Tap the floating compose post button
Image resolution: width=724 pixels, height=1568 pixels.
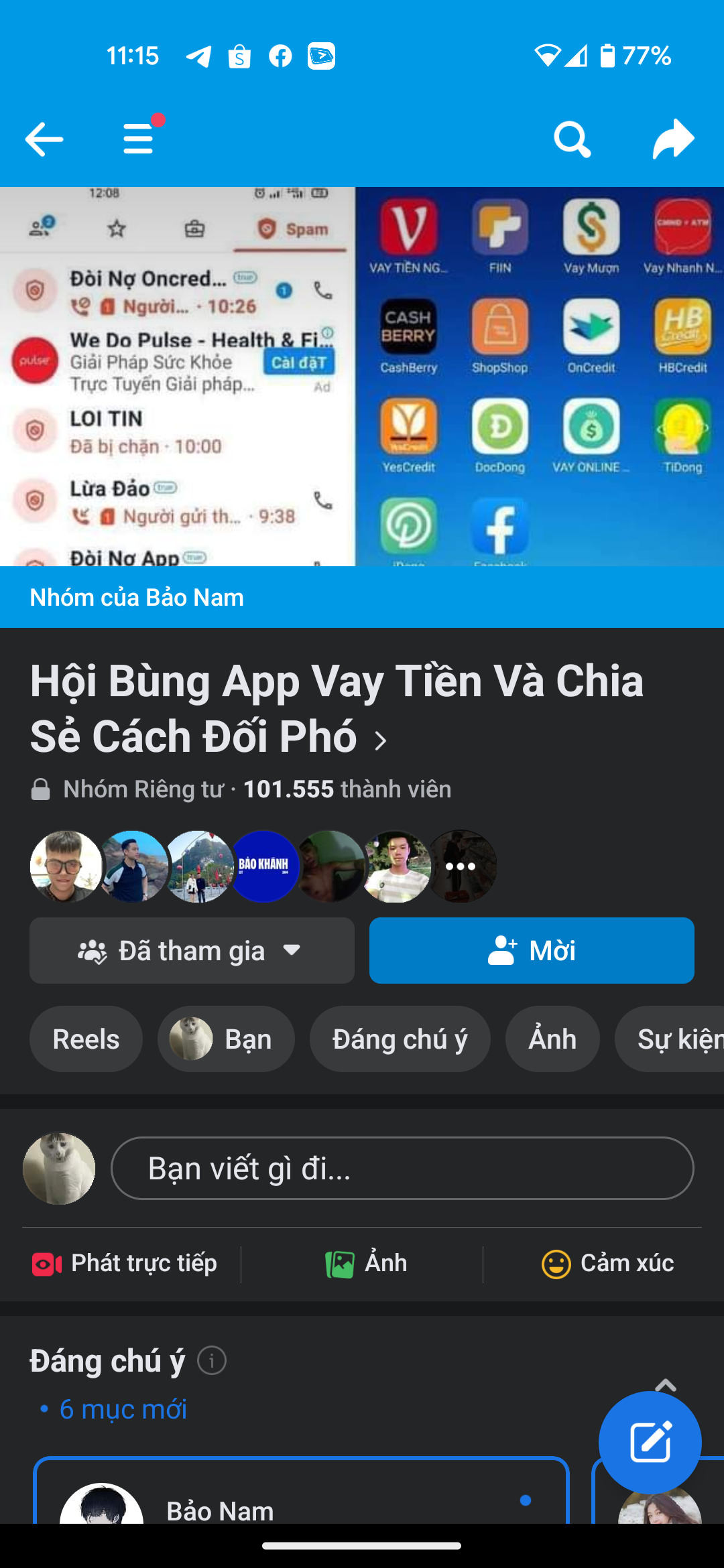click(x=650, y=1442)
